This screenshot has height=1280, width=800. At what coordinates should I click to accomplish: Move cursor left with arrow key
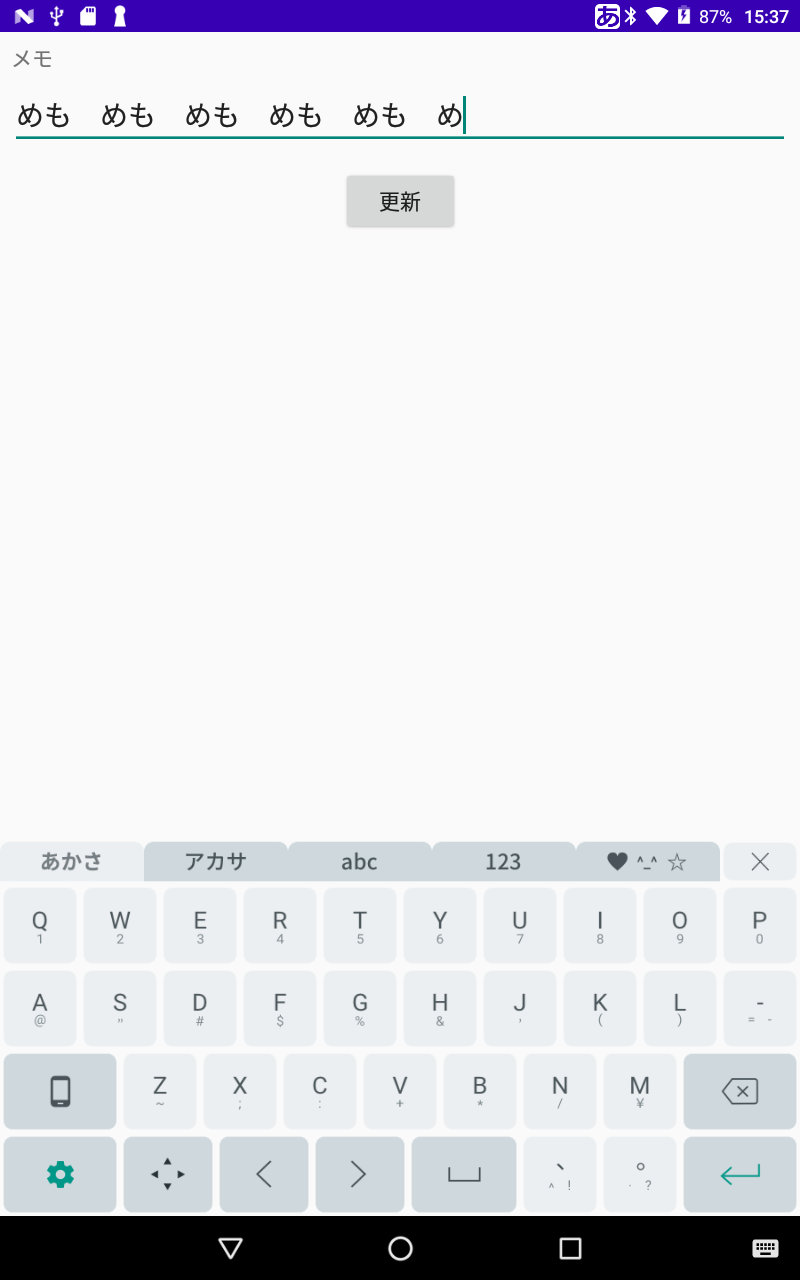tap(264, 1174)
